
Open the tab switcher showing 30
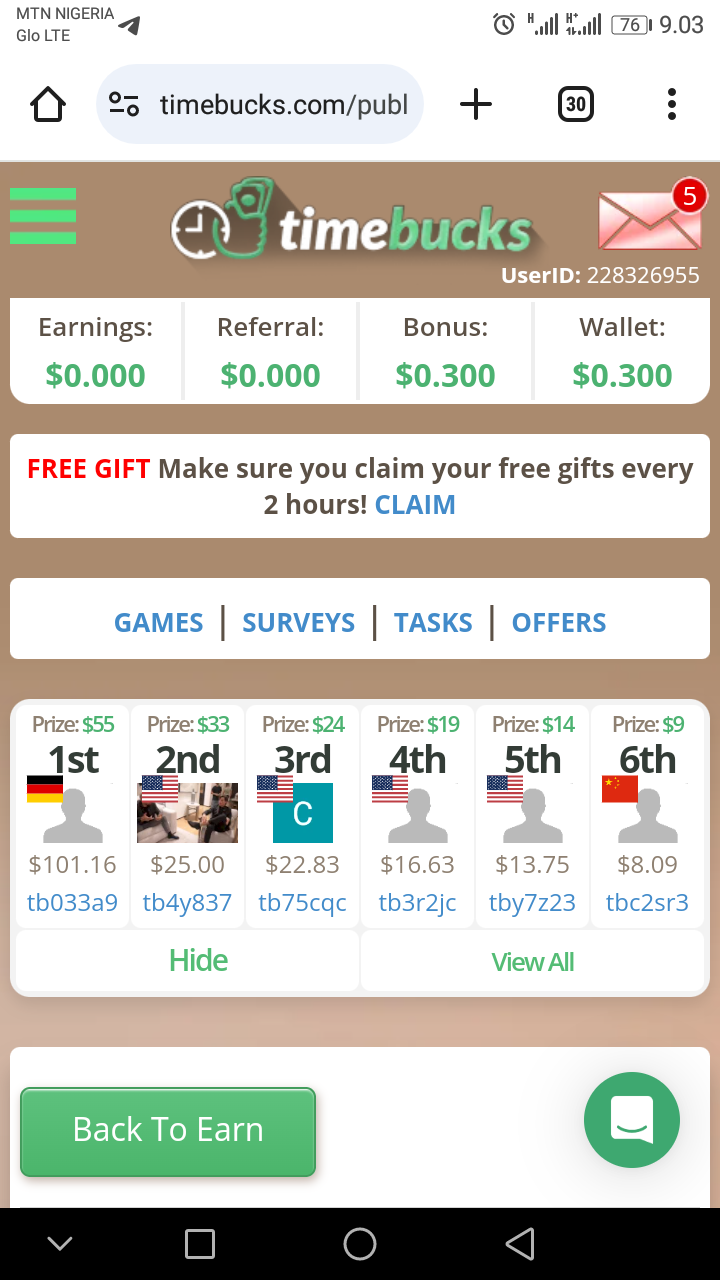[575, 104]
